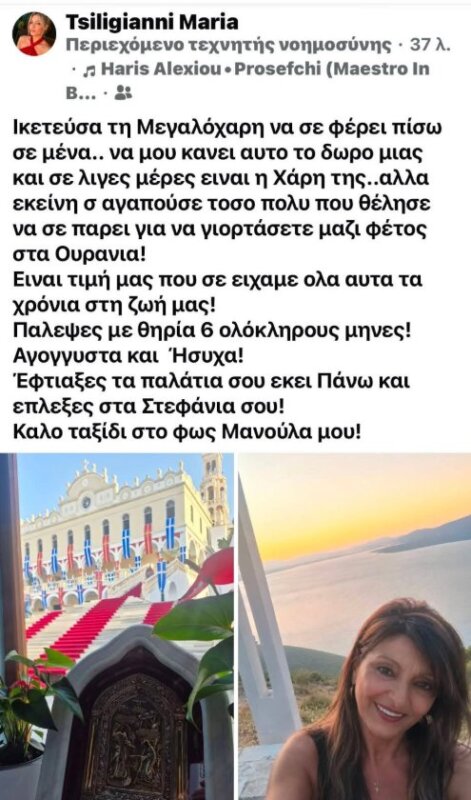This screenshot has width=471, height=800.
Task: Tap the AI content label (Περιεχόμενο τεχνητής νοημοσύνης)
Action: click(229, 46)
